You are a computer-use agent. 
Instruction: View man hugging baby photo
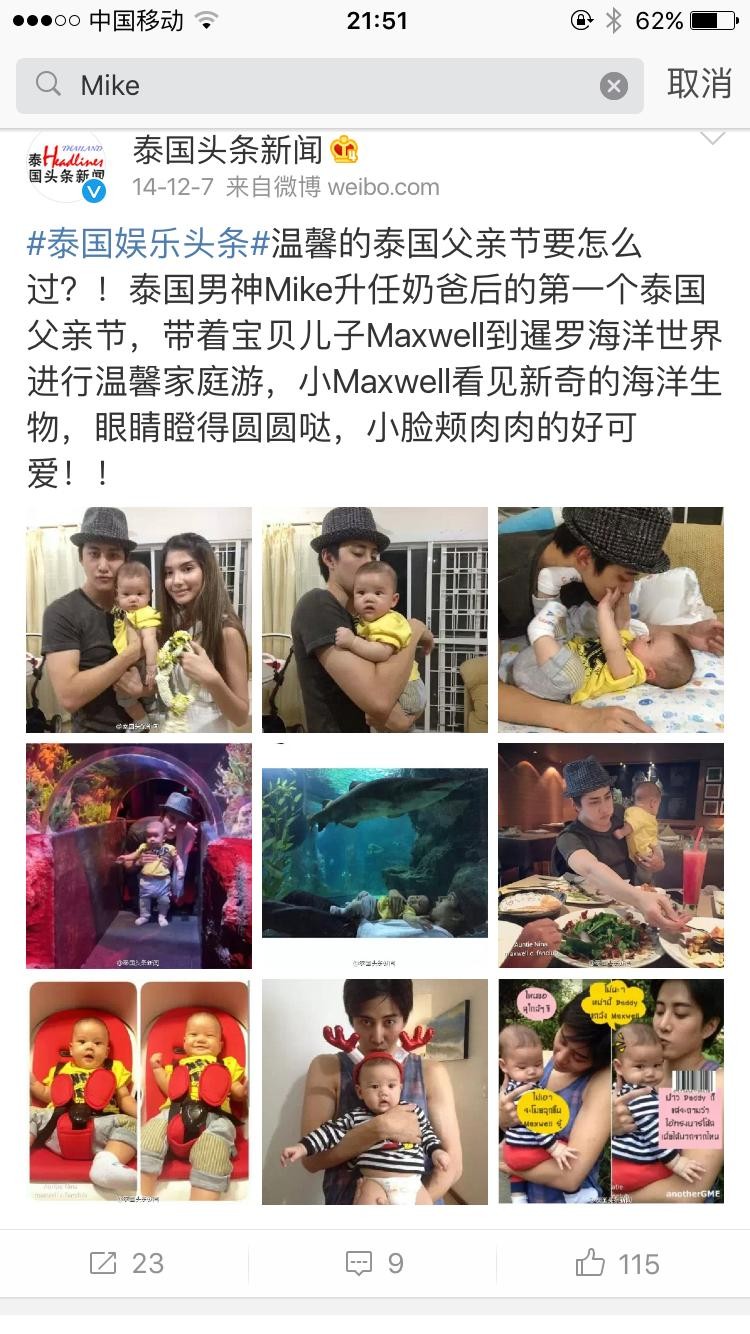click(x=375, y=620)
